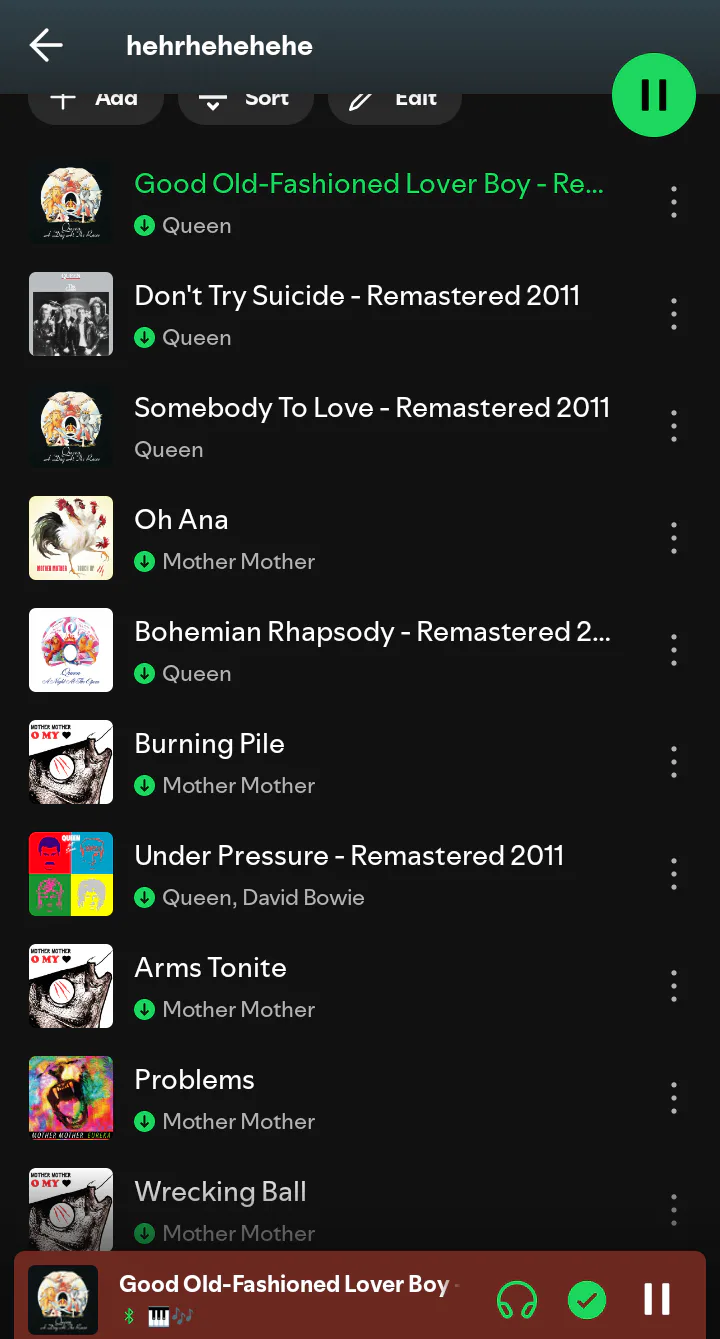Open the headphones device picker
The height and width of the screenshot is (1339, 720).
pos(517,1300)
